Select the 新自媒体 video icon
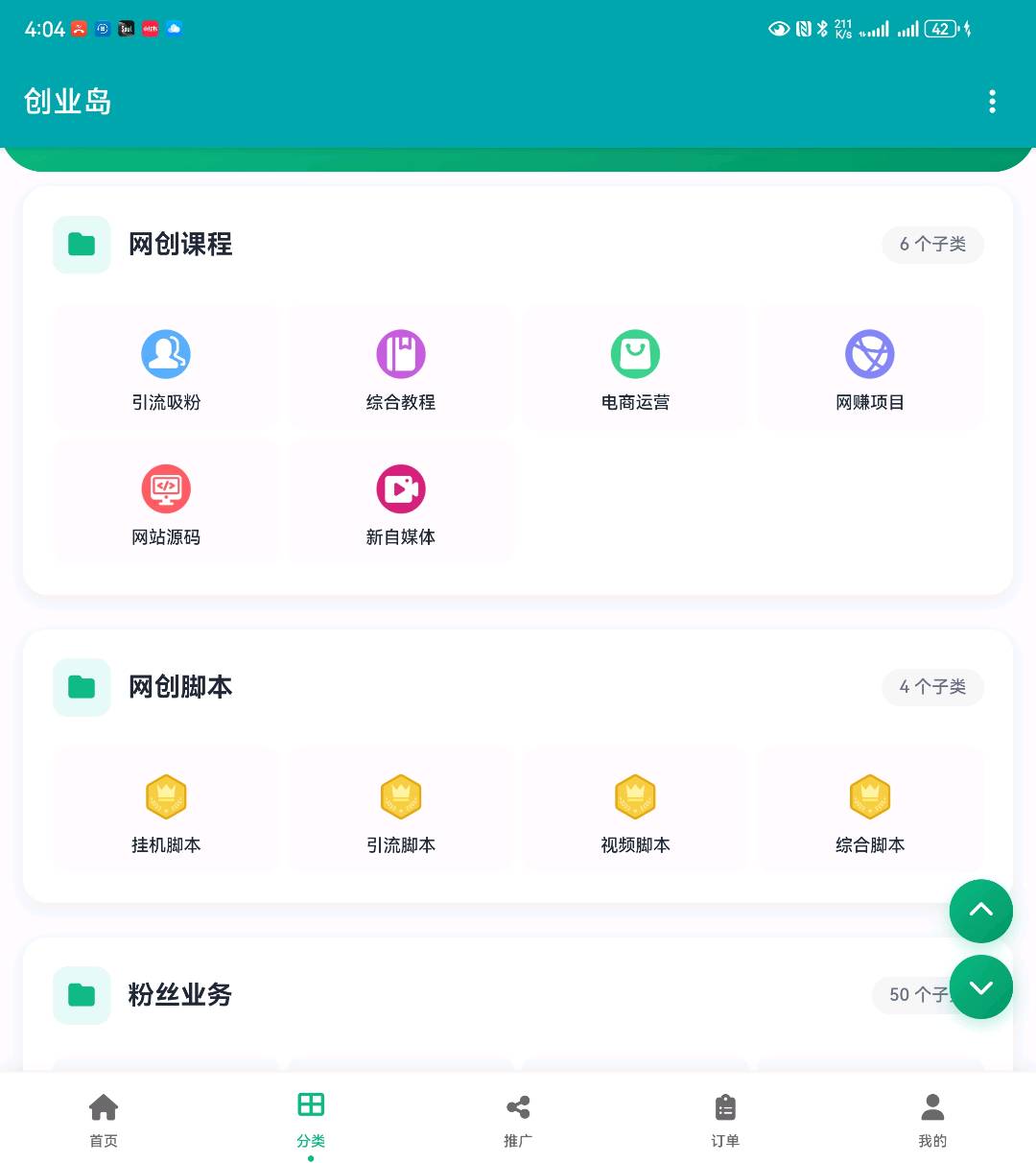1036x1163 pixels. click(x=401, y=488)
